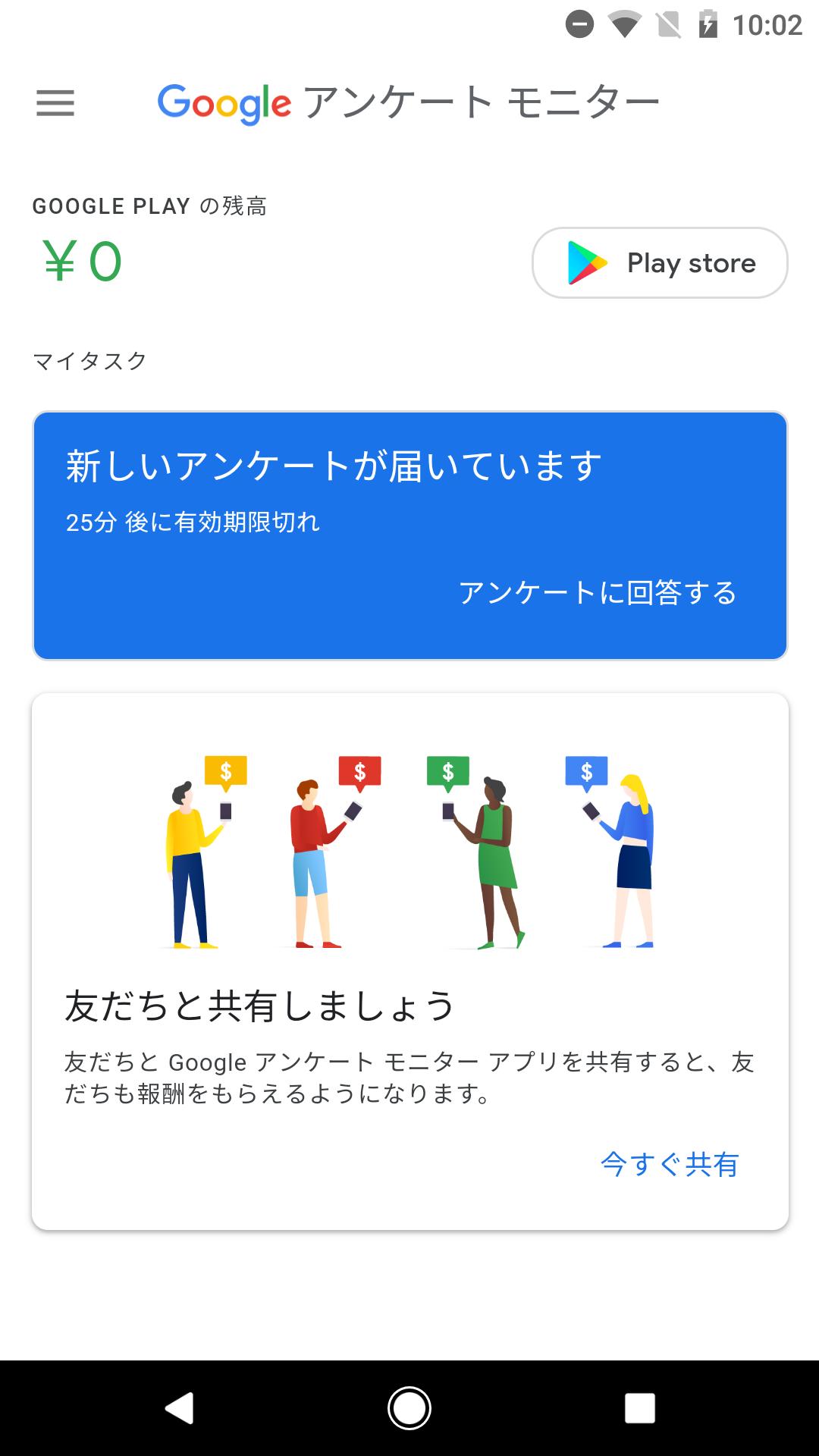819x1456 pixels.
Task: Open the hamburger navigation drawer menu
Action: (55, 102)
